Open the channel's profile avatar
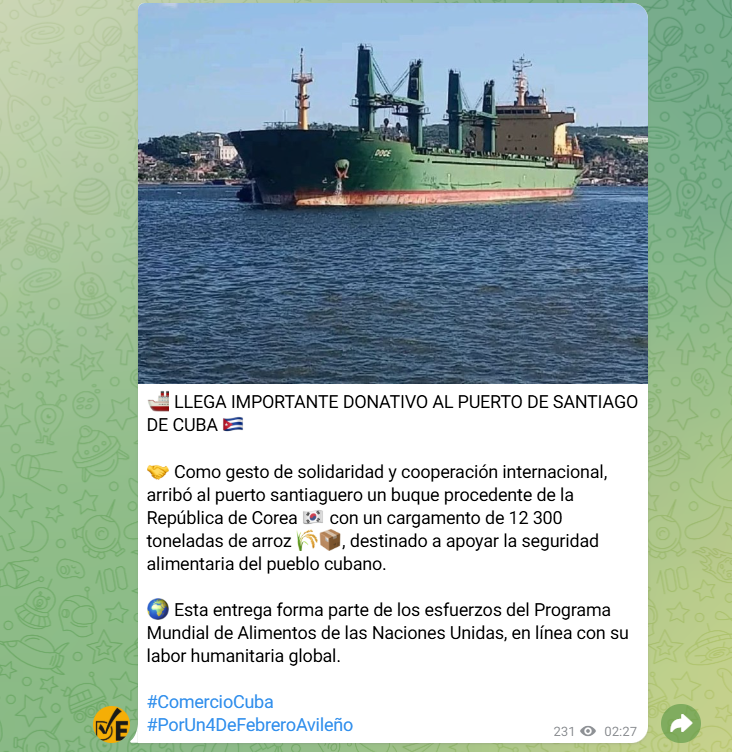Viewport: 732px width, 752px height. 112,724
